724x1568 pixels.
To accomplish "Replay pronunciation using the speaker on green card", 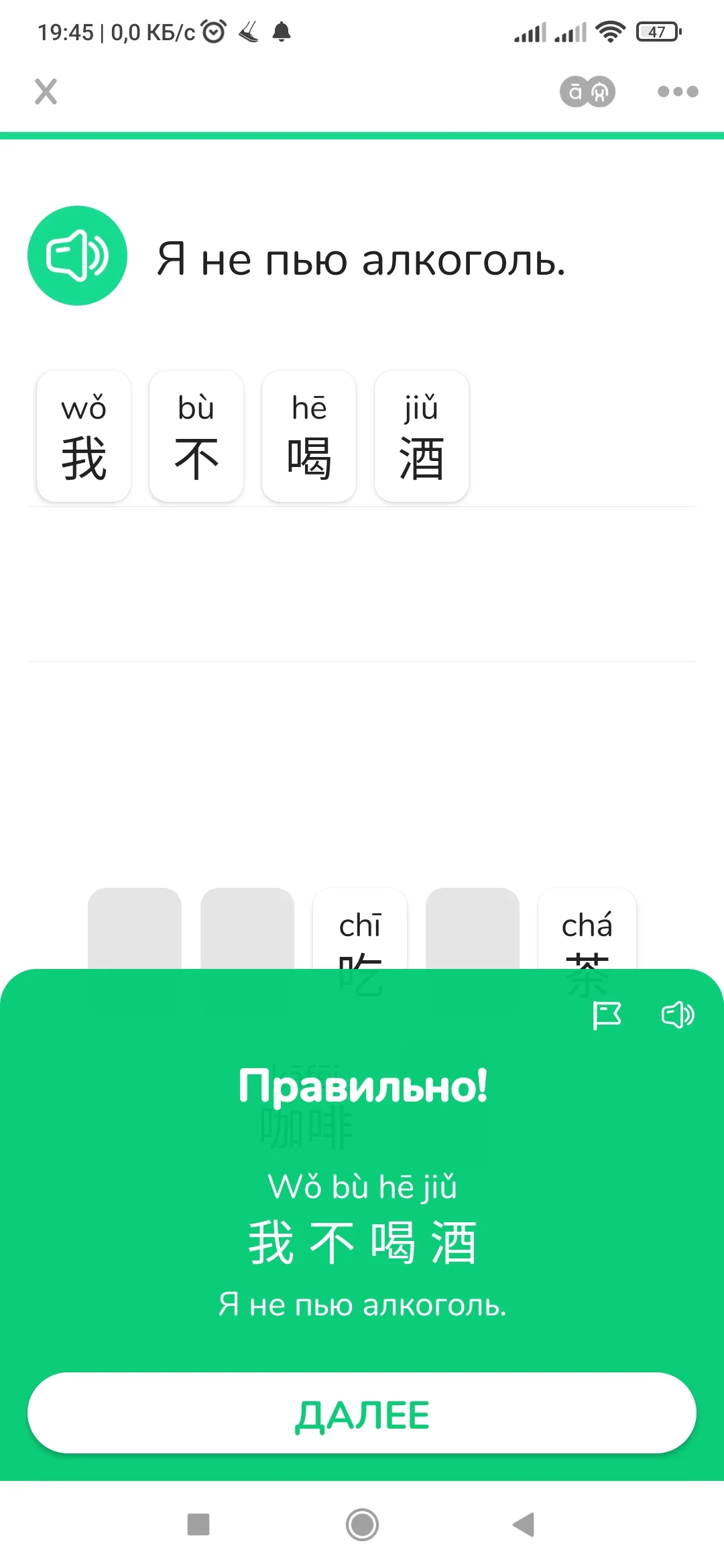I will click(x=678, y=1015).
